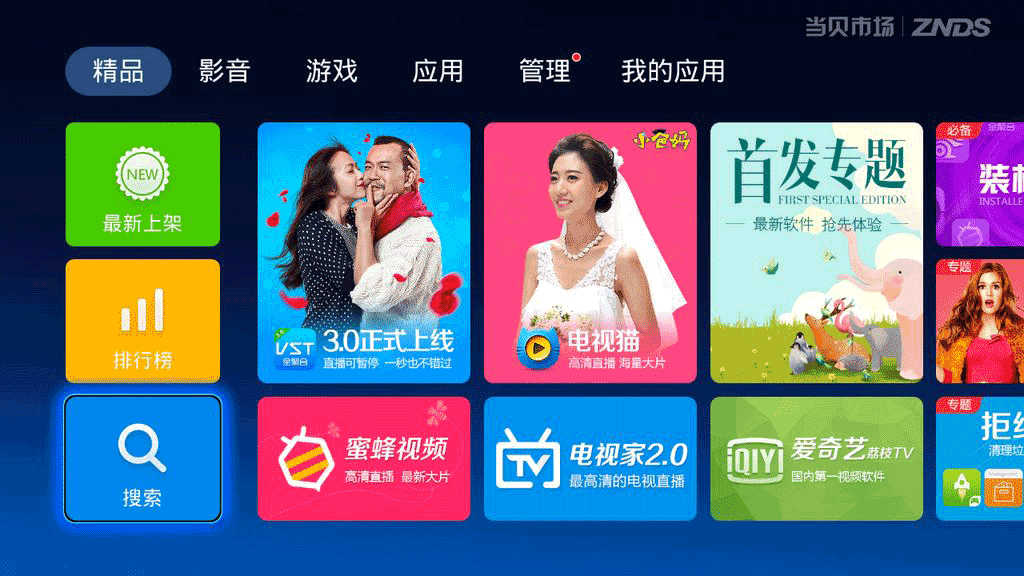
Task: Open the VST 3.0正式上线 card
Action: (364, 252)
